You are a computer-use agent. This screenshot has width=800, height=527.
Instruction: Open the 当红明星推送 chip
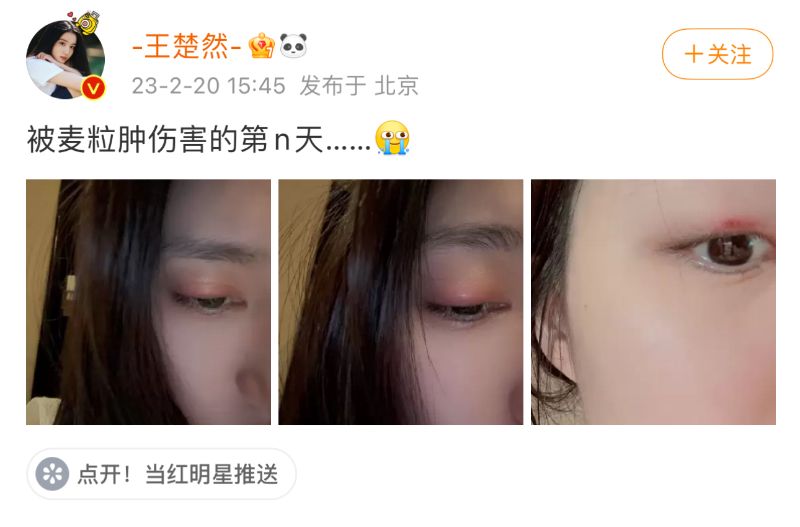click(x=162, y=474)
